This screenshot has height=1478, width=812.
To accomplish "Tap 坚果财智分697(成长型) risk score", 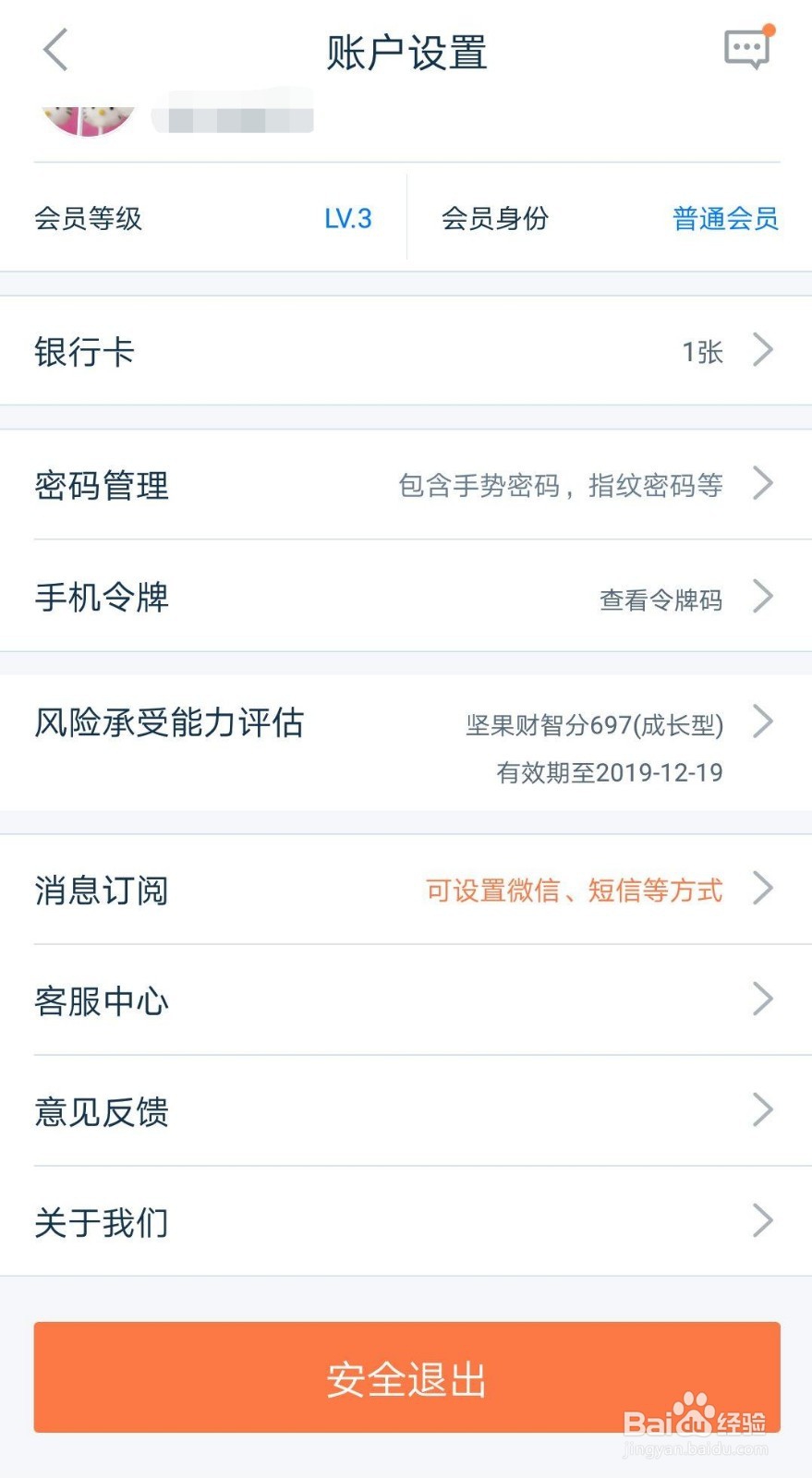I will [x=597, y=723].
